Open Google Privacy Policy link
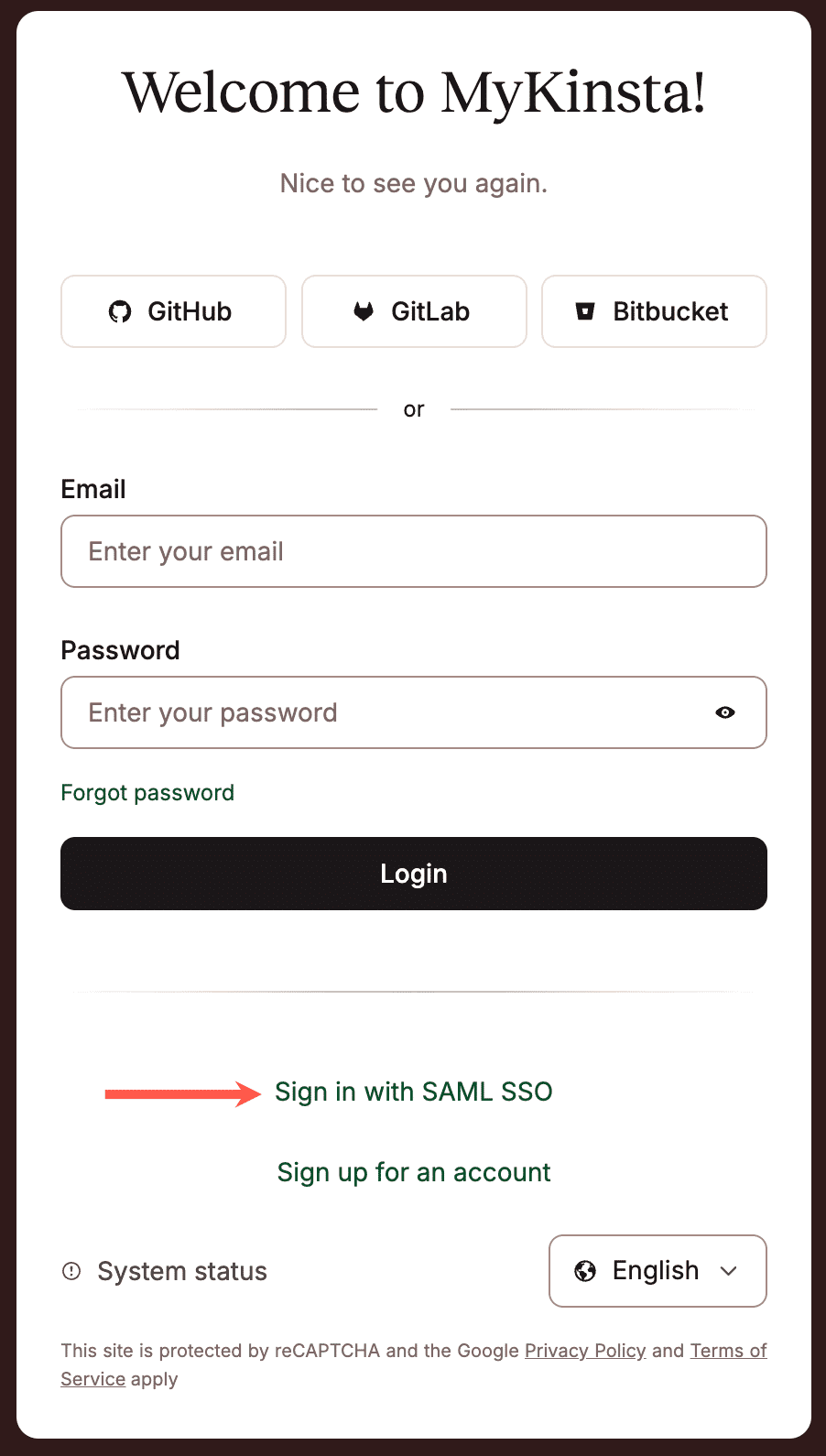Viewport: 826px width, 1456px height. 585,1351
